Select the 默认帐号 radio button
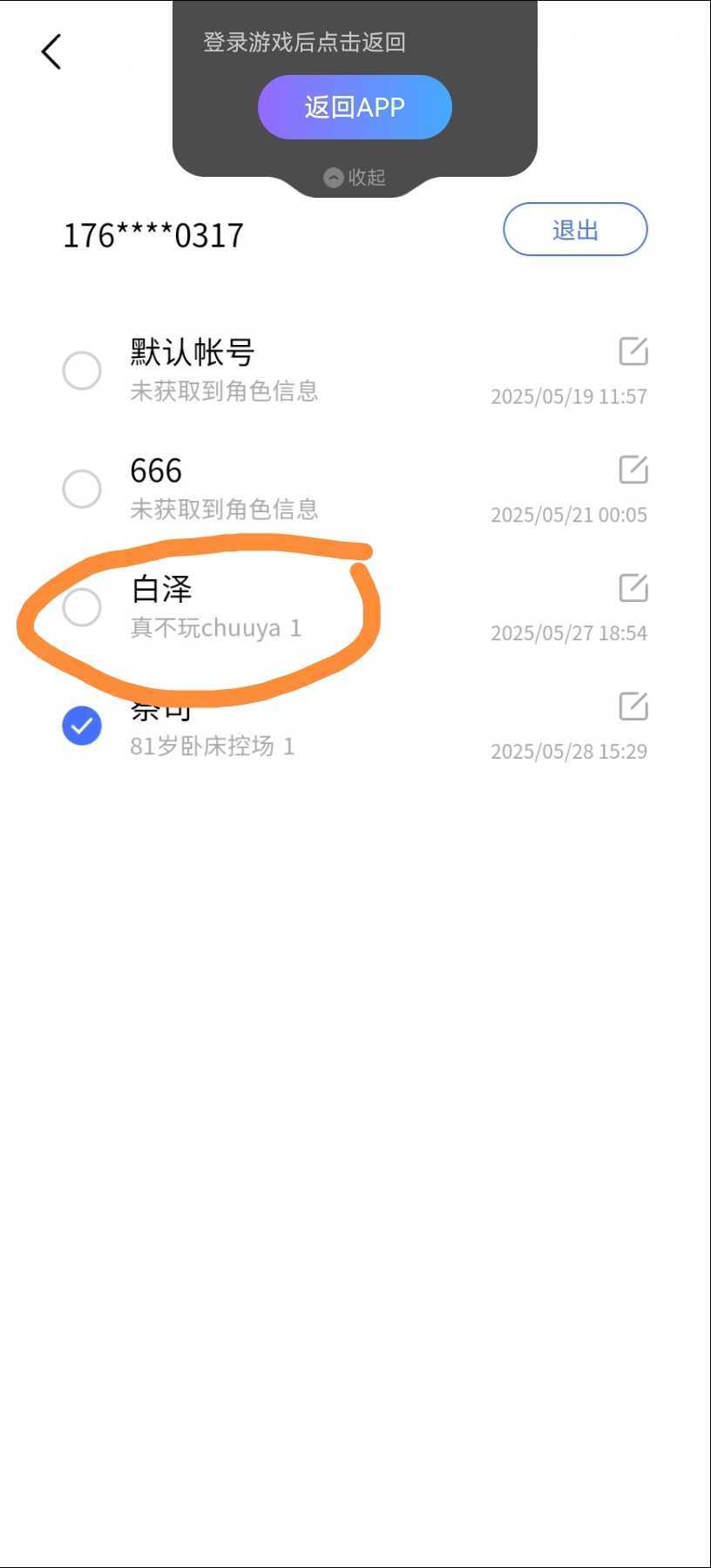Image resolution: width=711 pixels, height=1568 pixels. 82,371
